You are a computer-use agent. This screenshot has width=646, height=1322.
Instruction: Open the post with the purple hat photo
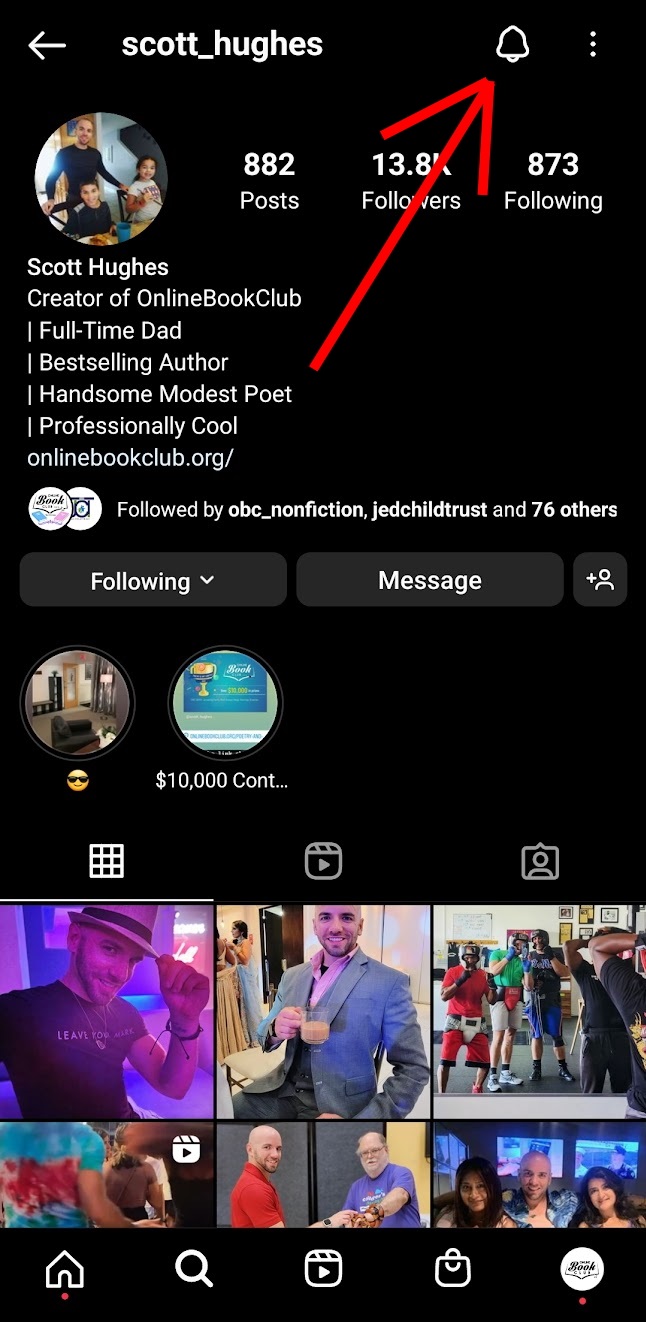coord(106,1010)
